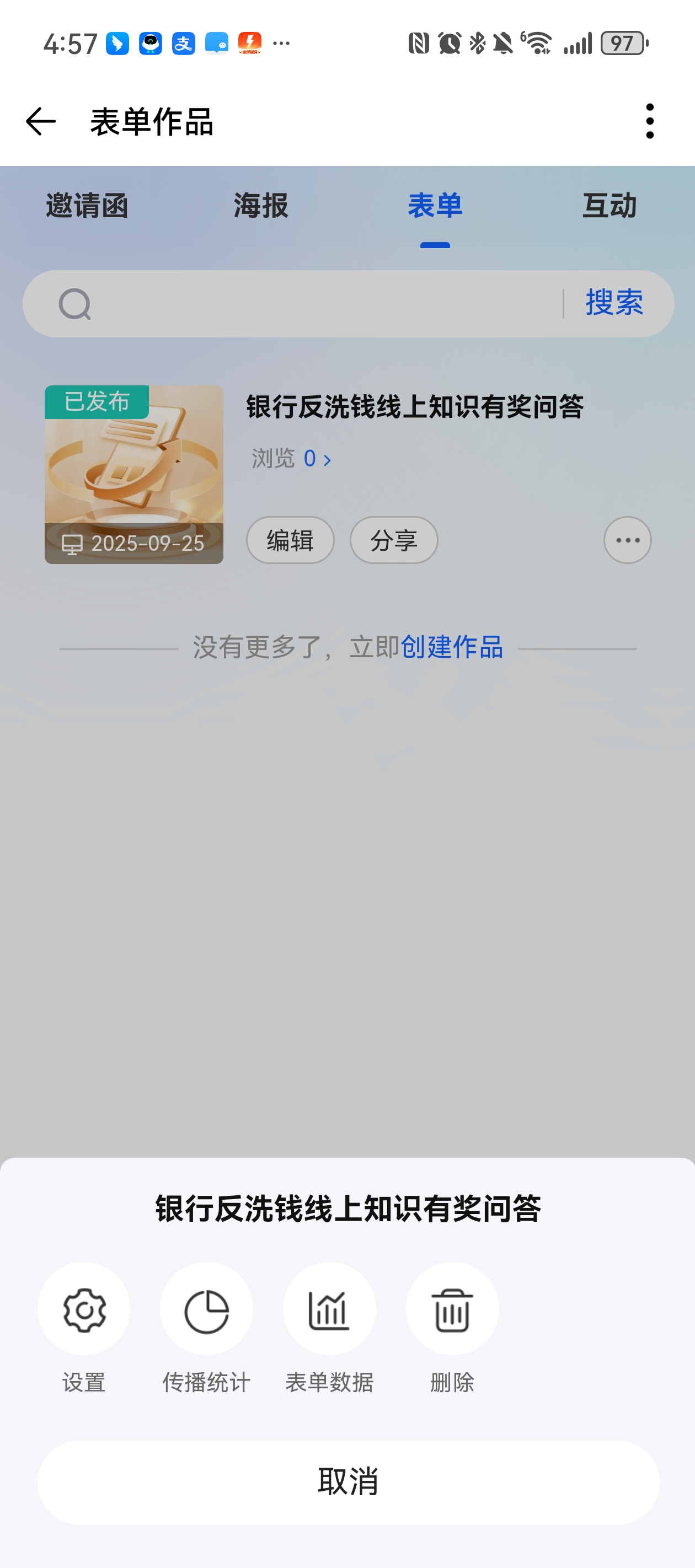
Task: Switch to the 互动 tab
Action: (x=609, y=206)
